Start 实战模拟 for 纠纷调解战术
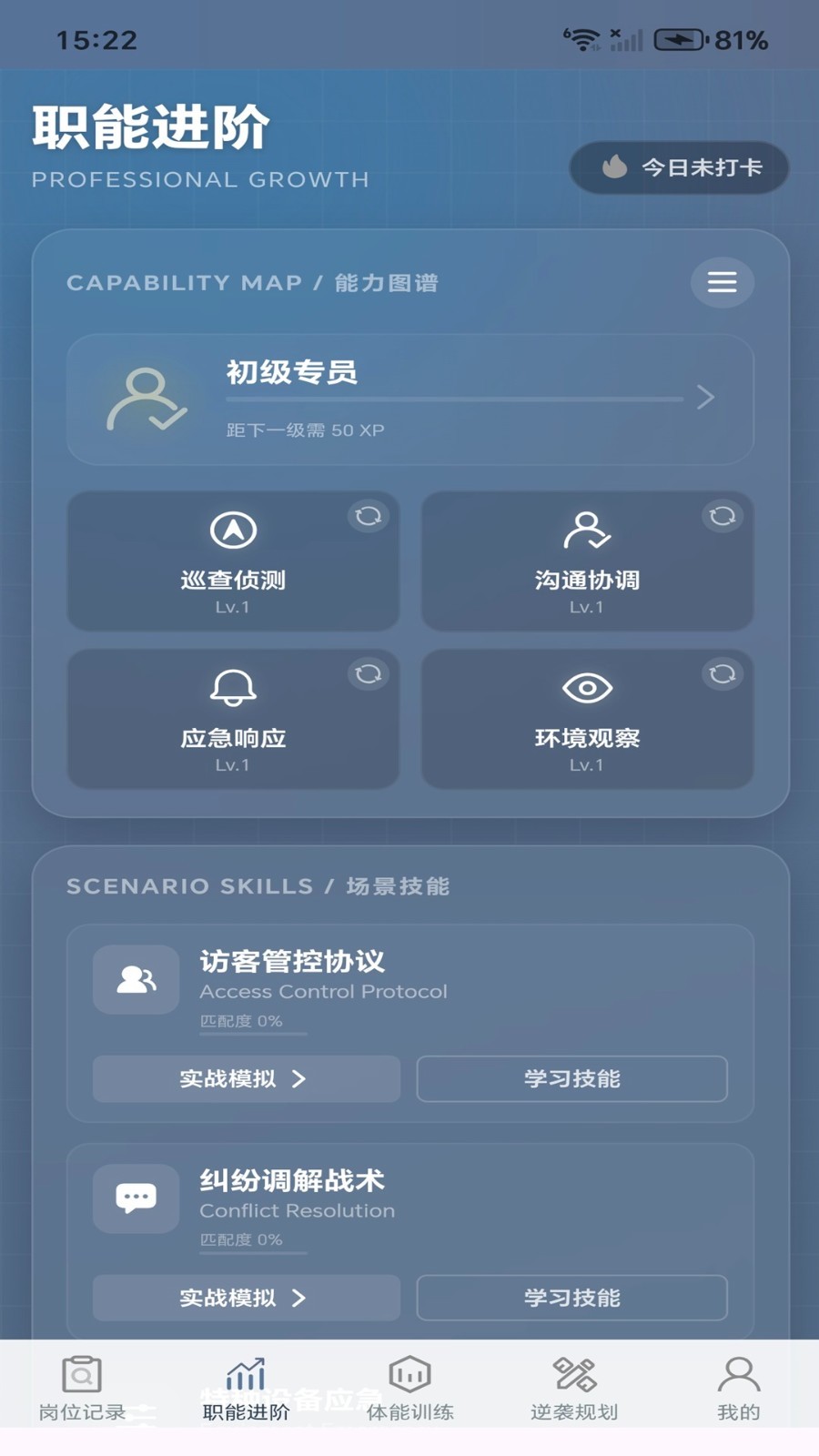The height and width of the screenshot is (1456, 819). [x=246, y=1298]
